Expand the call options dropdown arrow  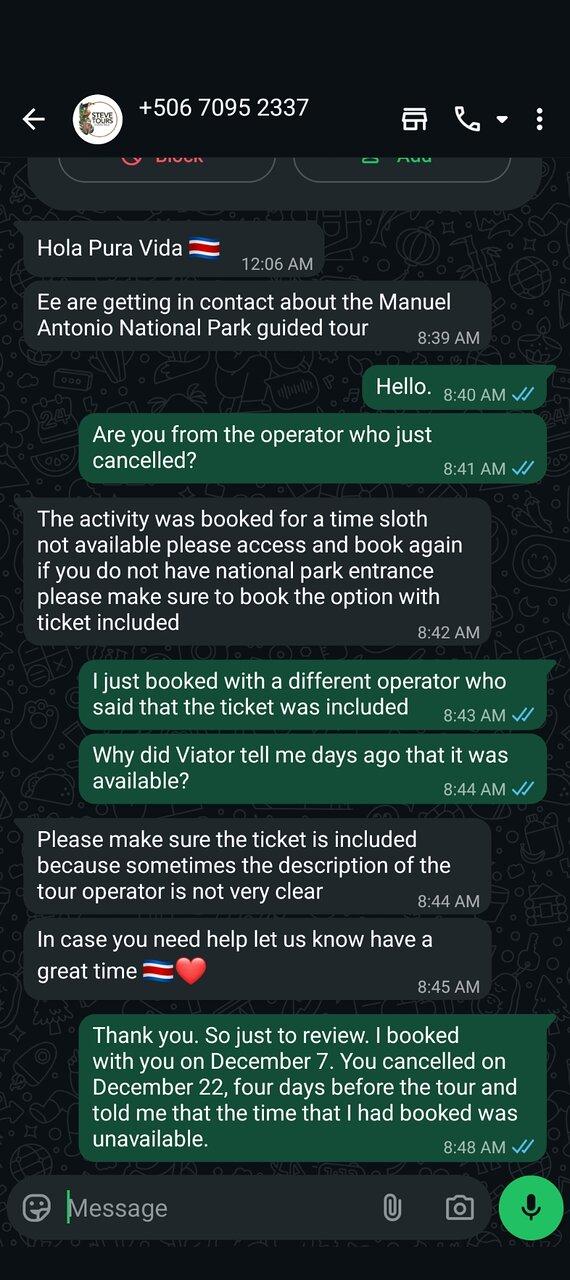pyautogui.click(x=502, y=120)
